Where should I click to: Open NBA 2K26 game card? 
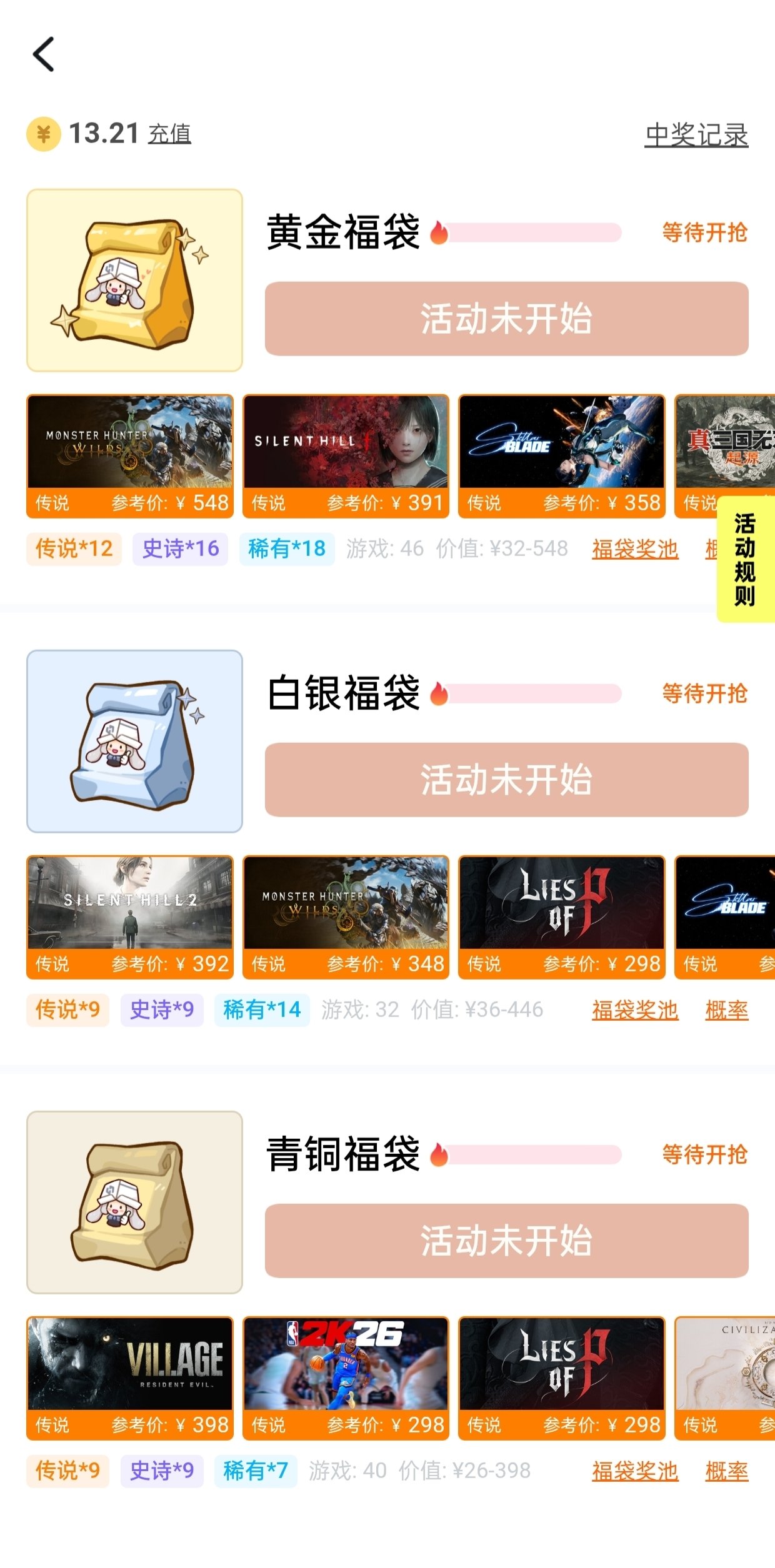346,1378
